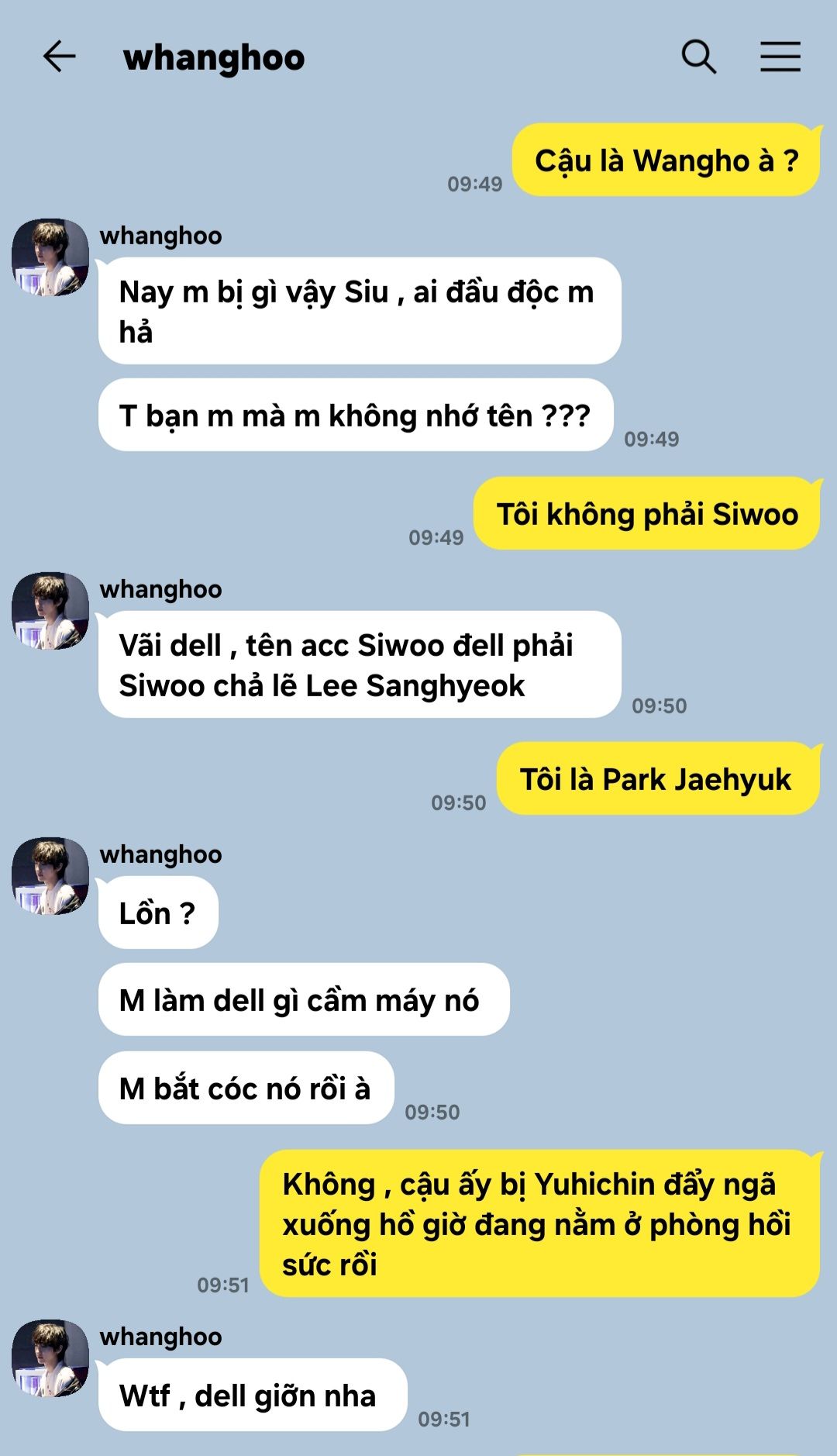Open the chat hamburger menu

[780, 57]
